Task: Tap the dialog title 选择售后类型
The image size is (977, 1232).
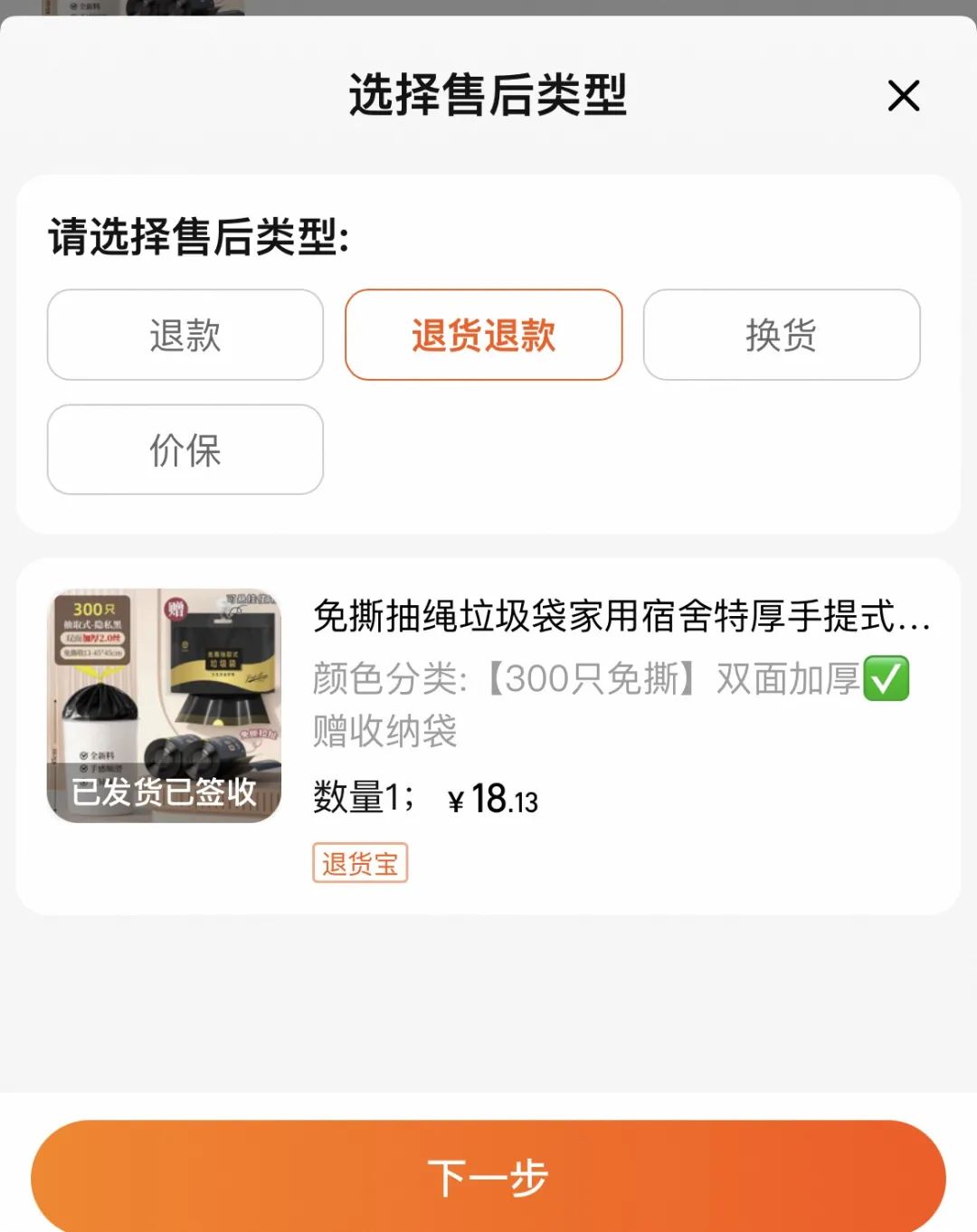Action: (x=488, y=96)
